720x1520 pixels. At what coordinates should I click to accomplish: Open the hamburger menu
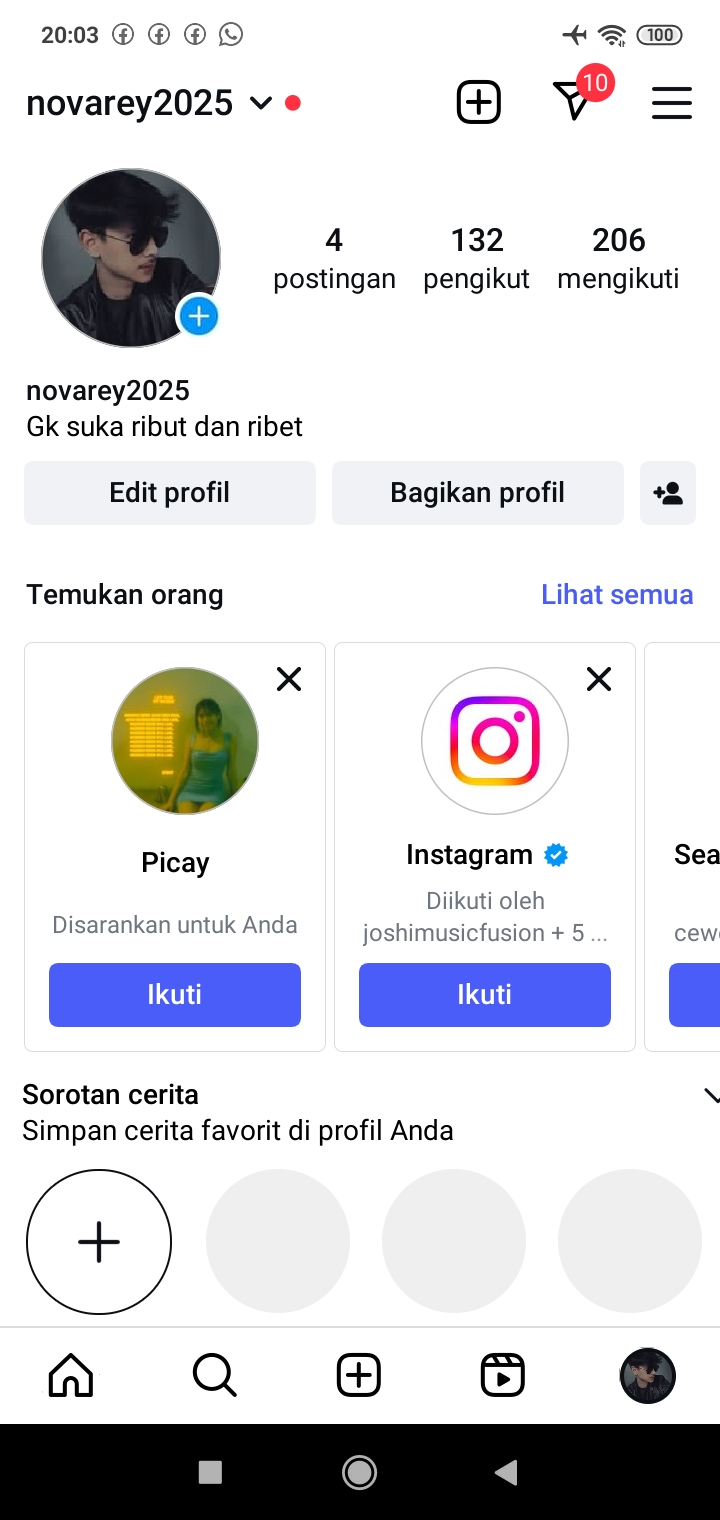[x=671, y=103]
